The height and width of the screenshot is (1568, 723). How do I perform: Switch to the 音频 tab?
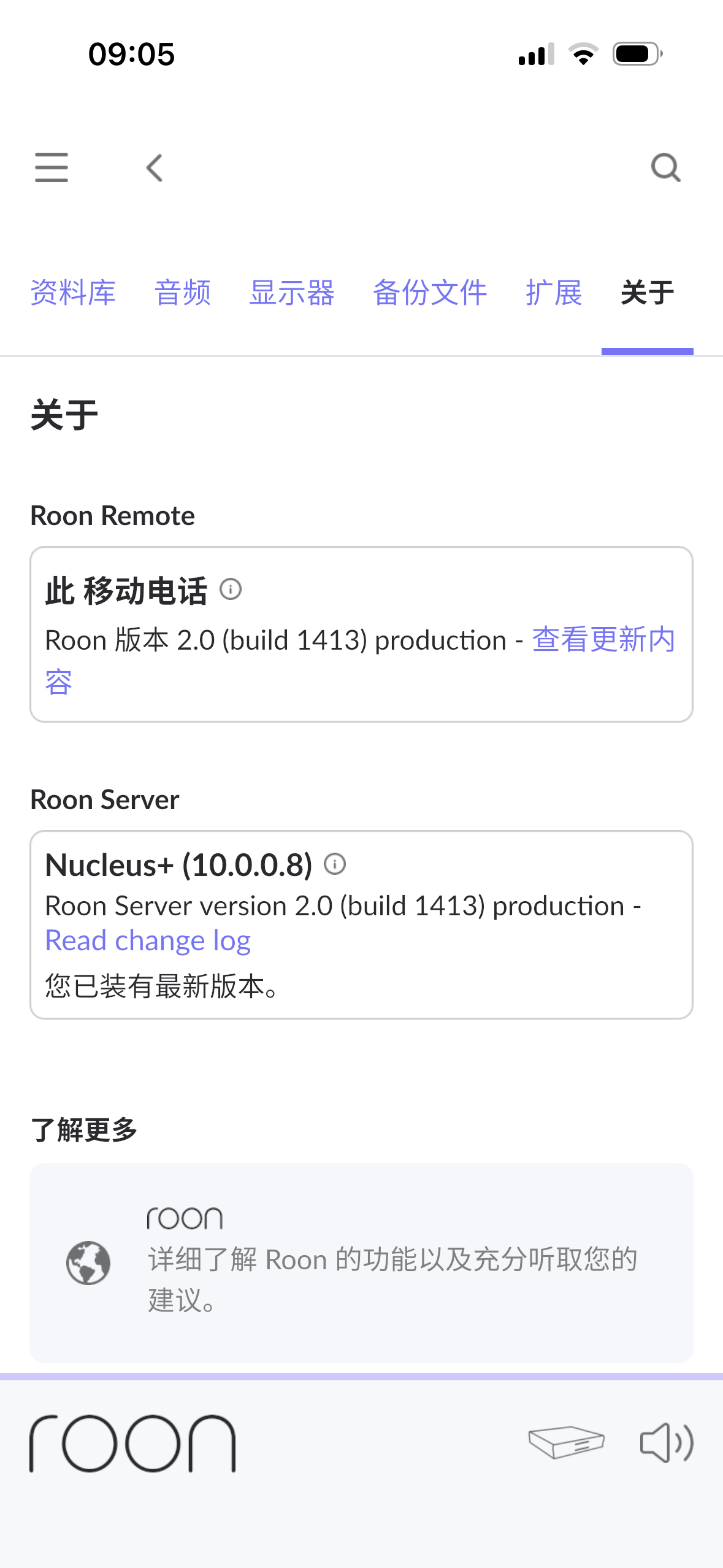[183, 293]
